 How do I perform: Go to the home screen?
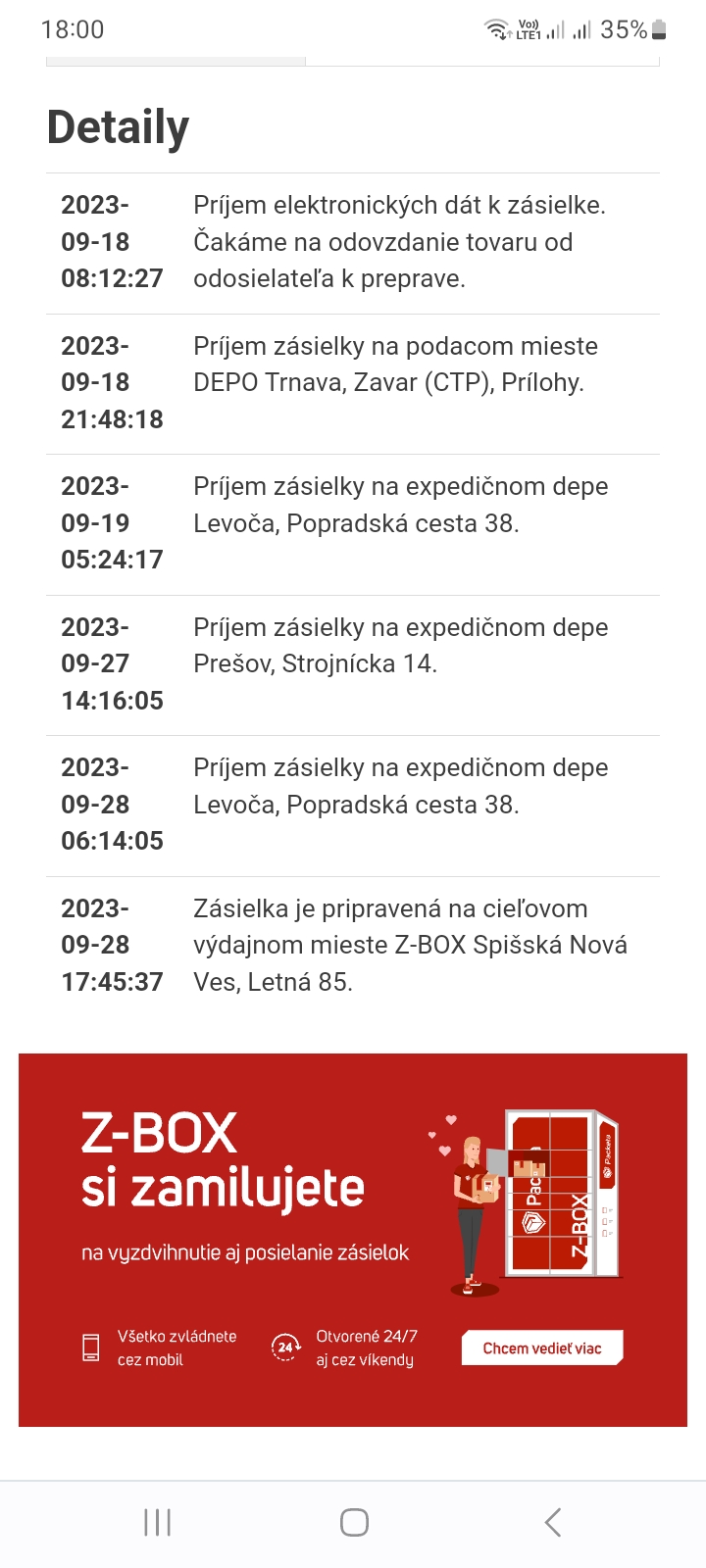(x=354, y=1522)
